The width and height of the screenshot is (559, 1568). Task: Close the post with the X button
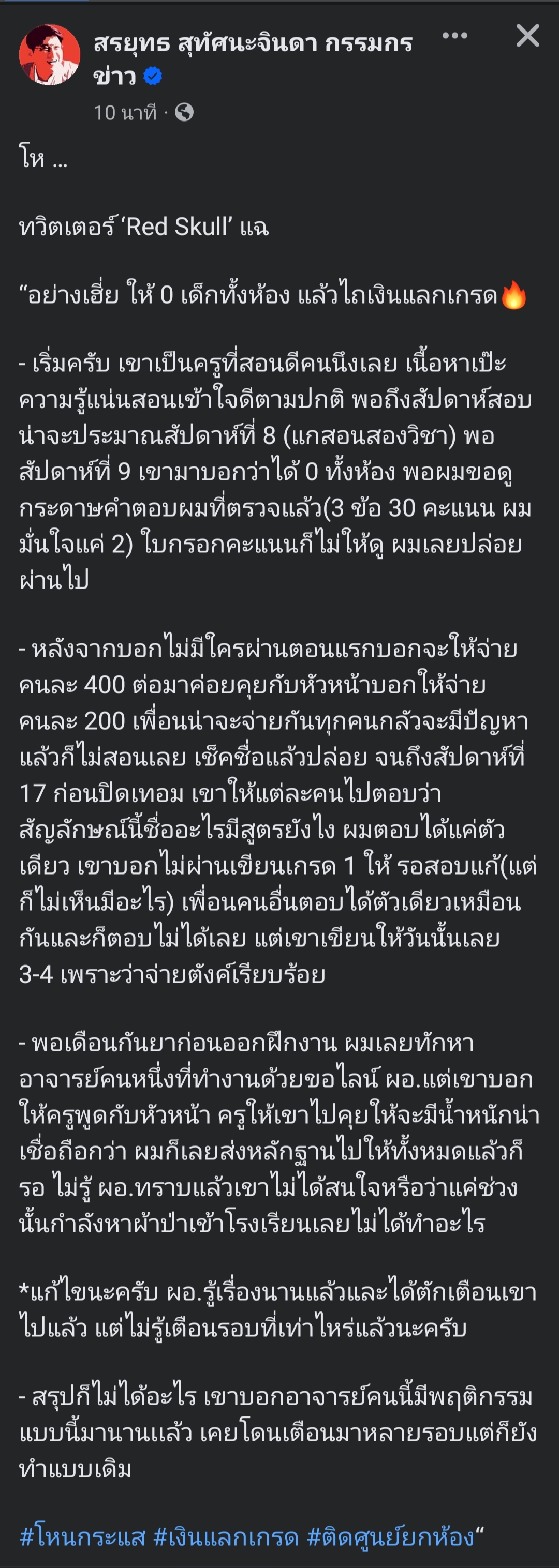point(527,36)
